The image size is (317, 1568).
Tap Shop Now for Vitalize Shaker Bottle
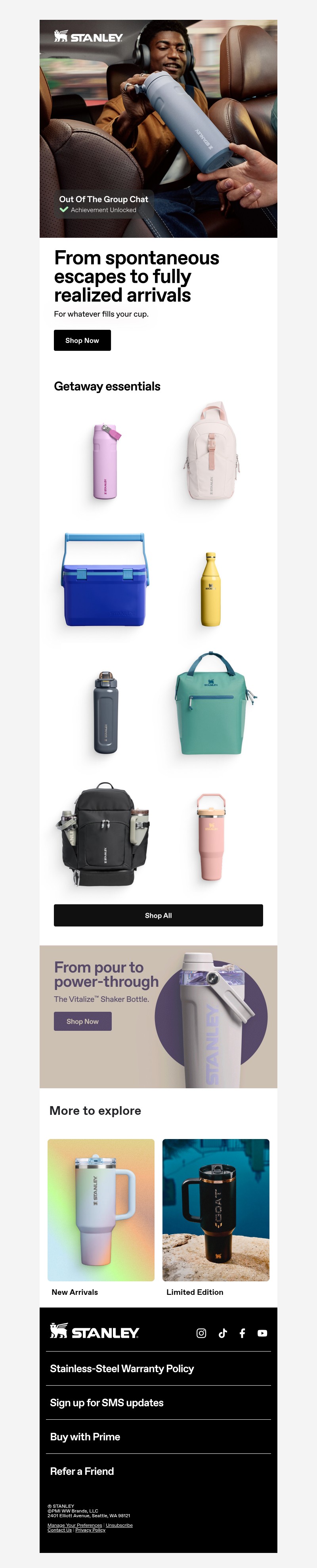point(83,1021)
